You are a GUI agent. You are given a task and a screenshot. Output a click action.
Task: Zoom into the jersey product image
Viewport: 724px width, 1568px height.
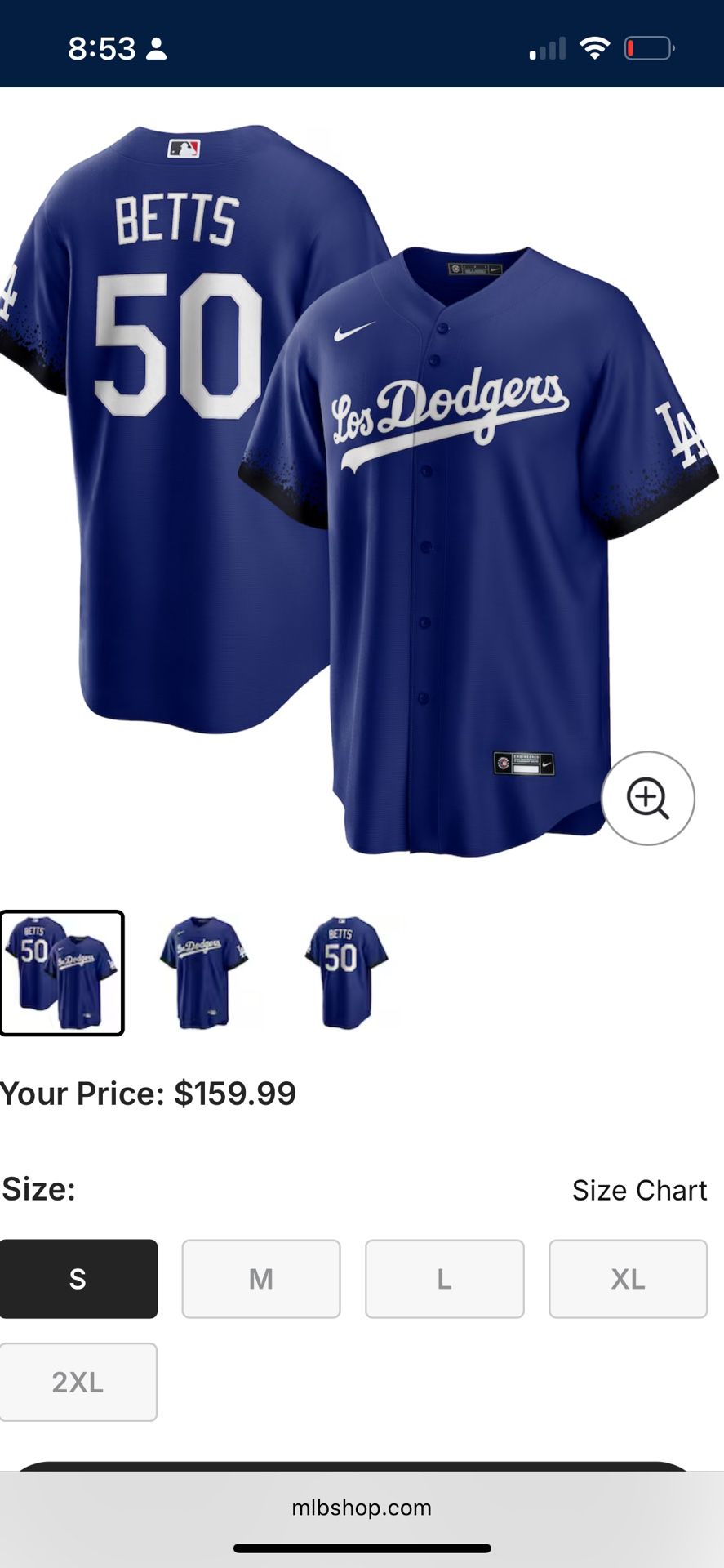(647, 798)
